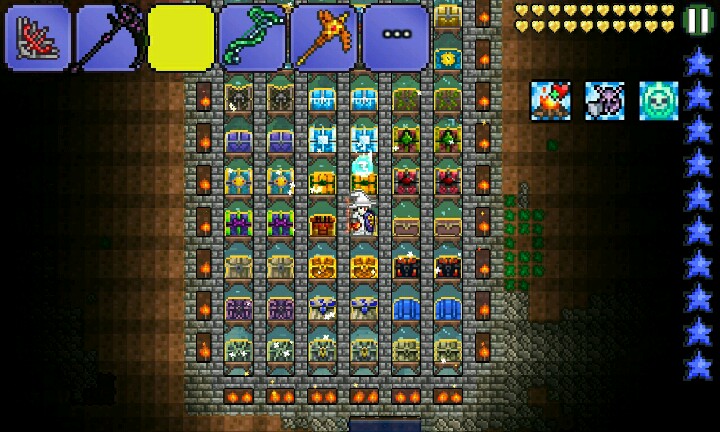Tap the green smiling face buff icon

click(659, 101)
